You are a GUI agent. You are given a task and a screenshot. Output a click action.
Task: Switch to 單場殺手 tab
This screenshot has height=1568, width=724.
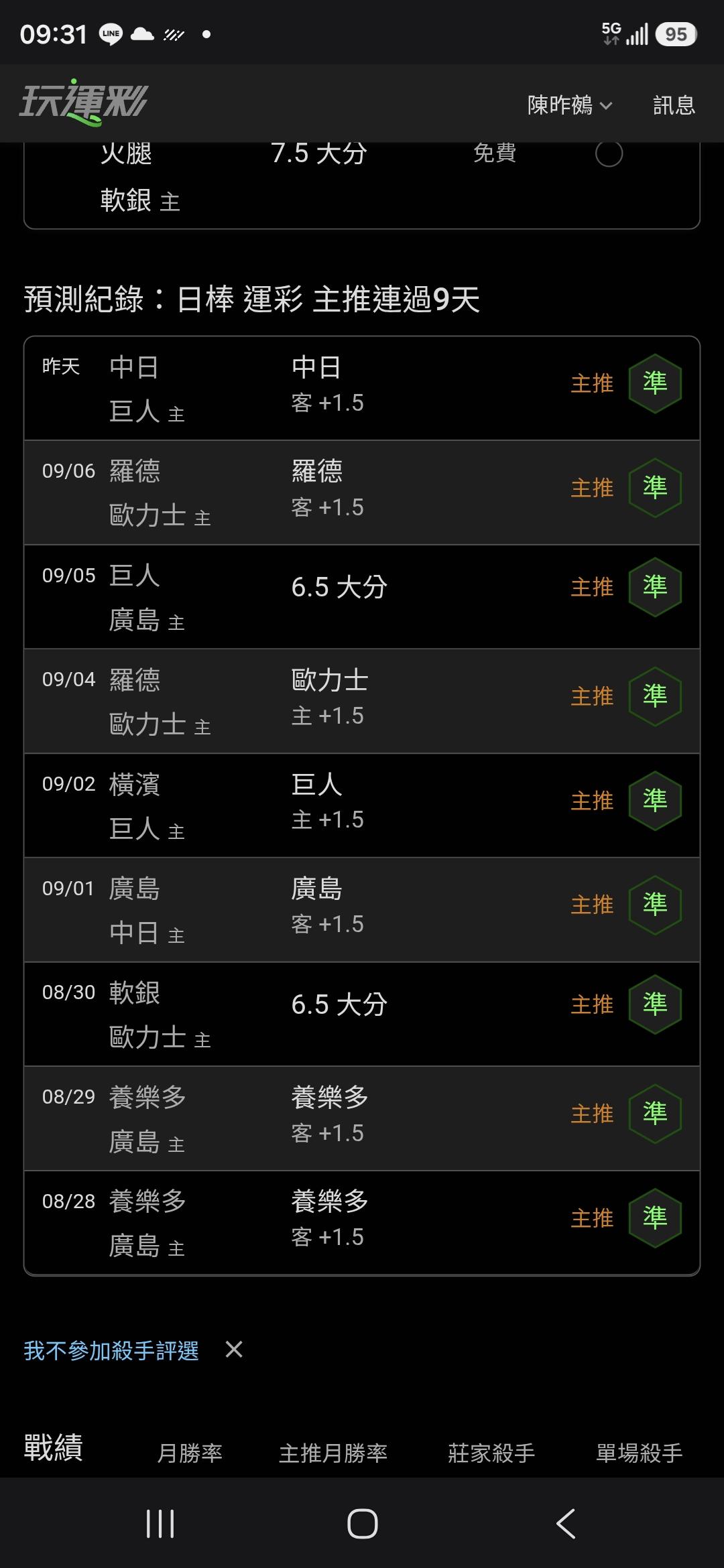[x=640, y=1453]
